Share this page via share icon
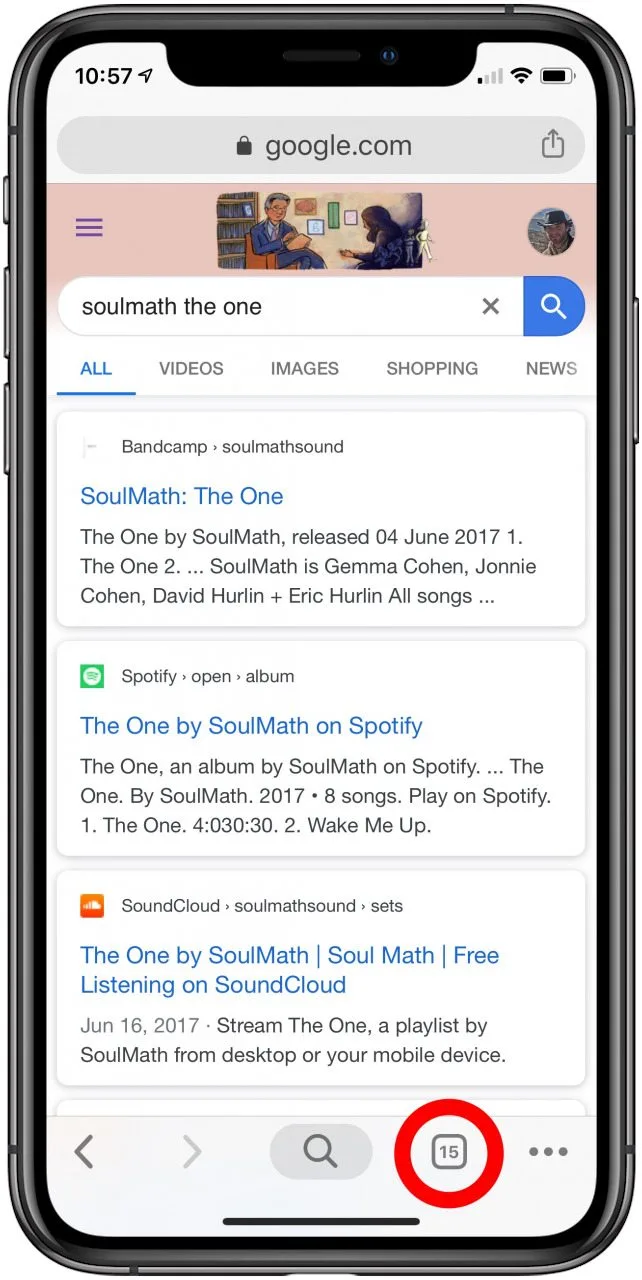 coord(552,145)
